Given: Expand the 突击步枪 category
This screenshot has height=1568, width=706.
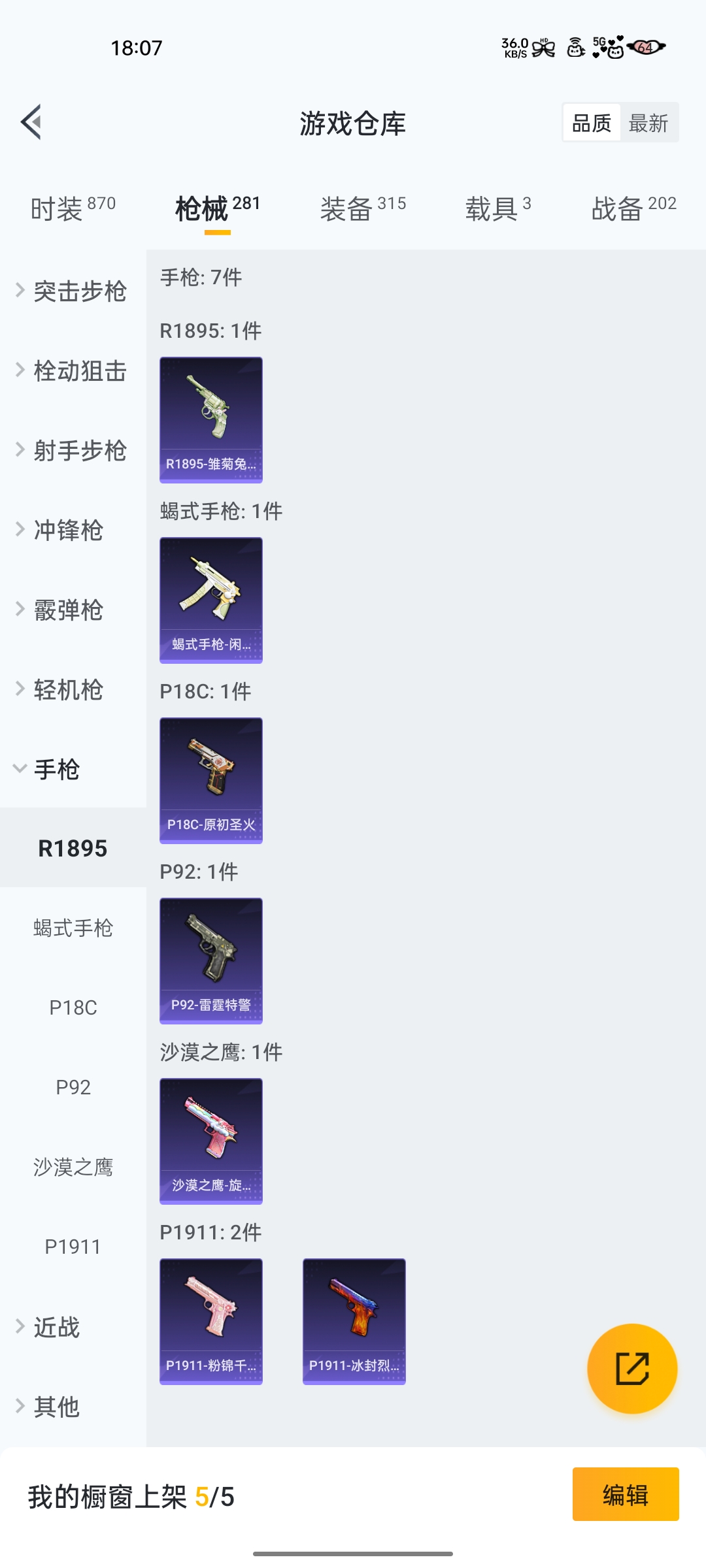Looking at the screenshot, I should (72, 291).
